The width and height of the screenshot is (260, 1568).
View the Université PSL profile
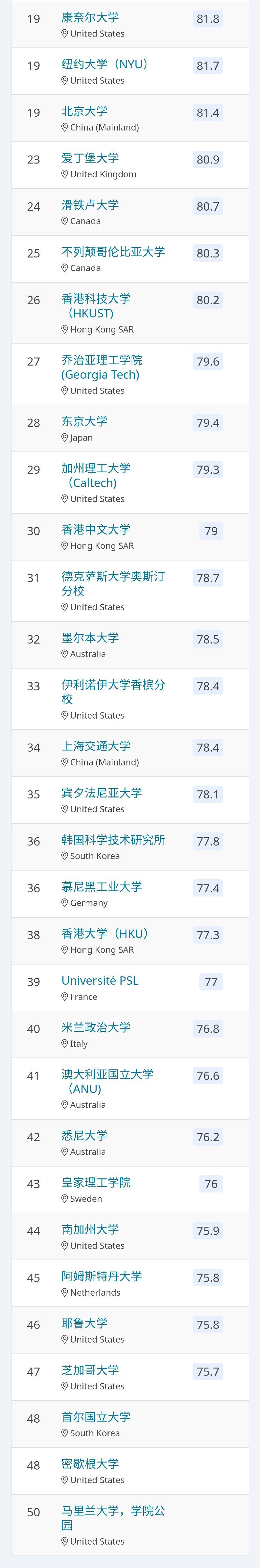[100, 981]
